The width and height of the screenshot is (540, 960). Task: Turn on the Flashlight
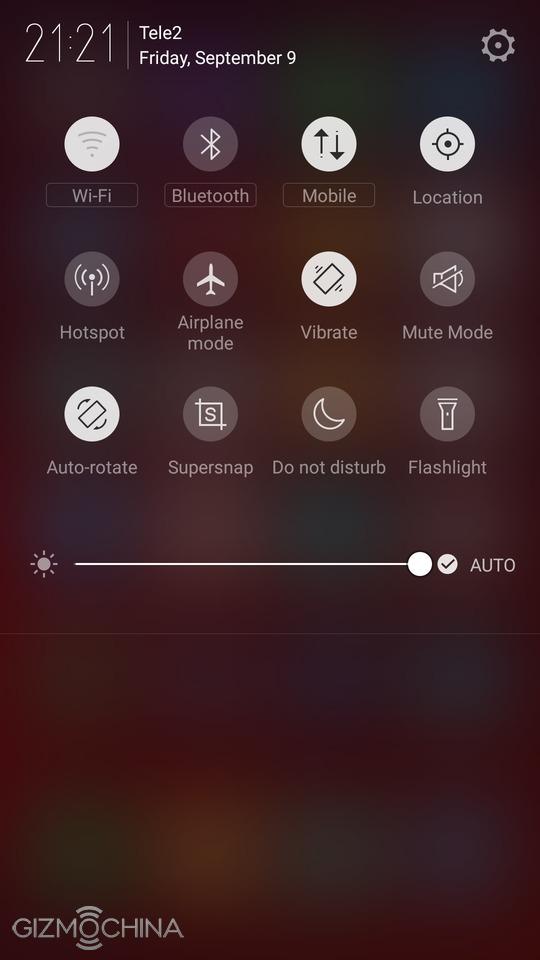pyautogui.click(x=448, y=414)
